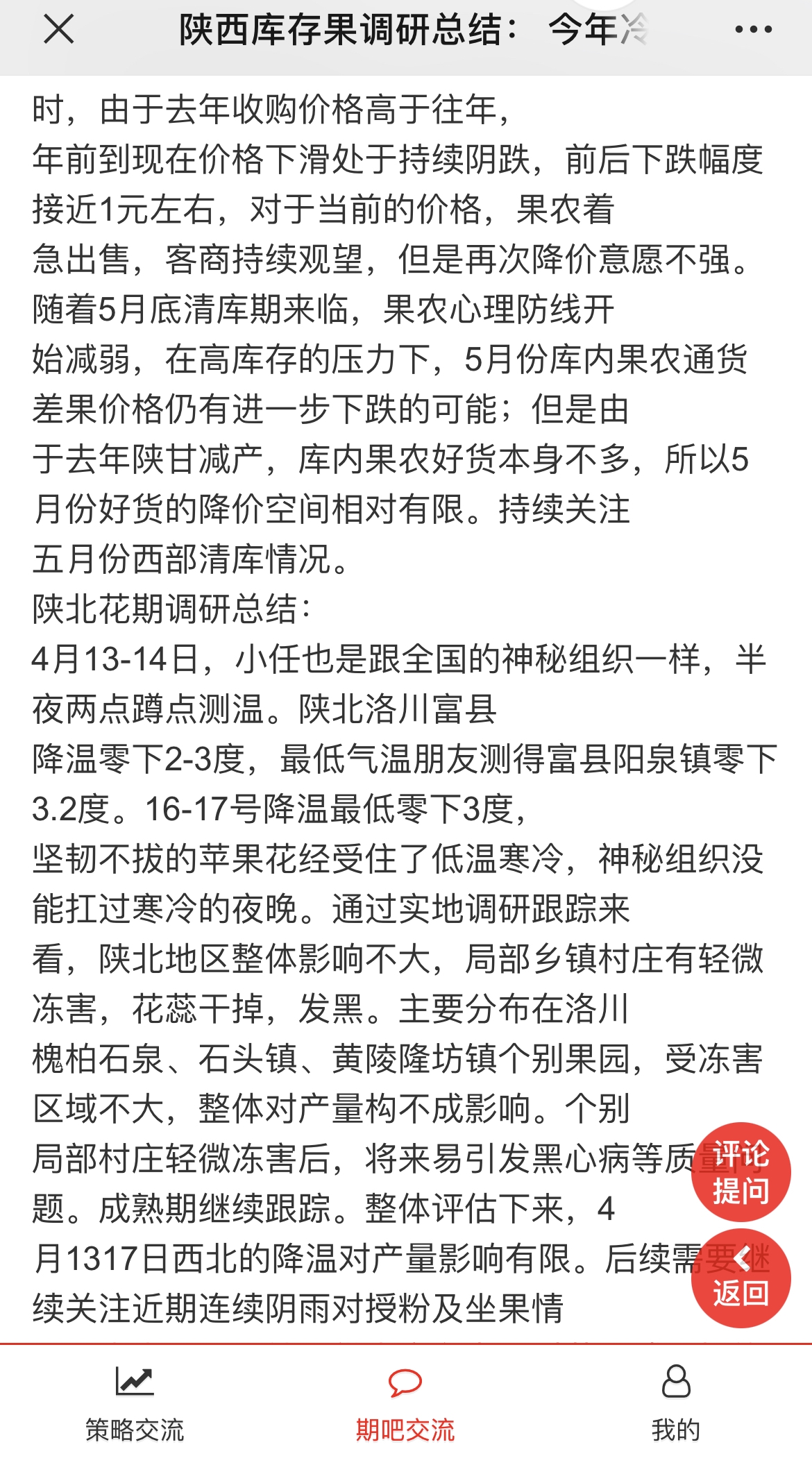
Task: Tap the red 评论提问 floating button
Action: point(741,1172)
